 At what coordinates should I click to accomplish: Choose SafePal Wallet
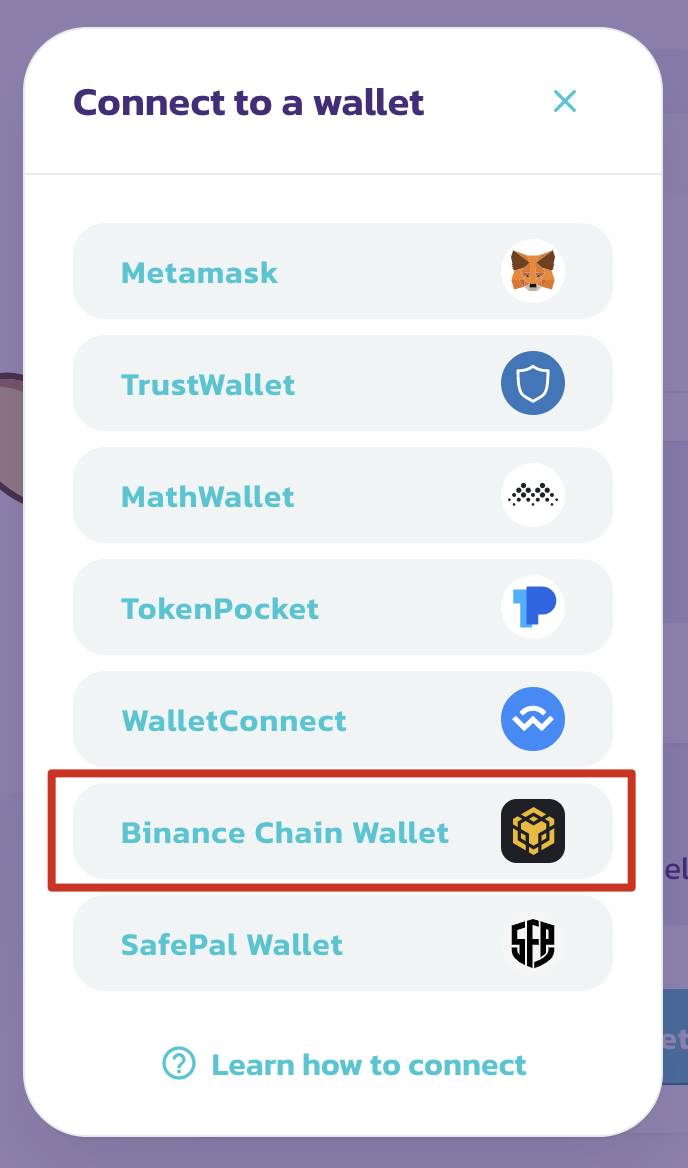[x=343, y=943]
